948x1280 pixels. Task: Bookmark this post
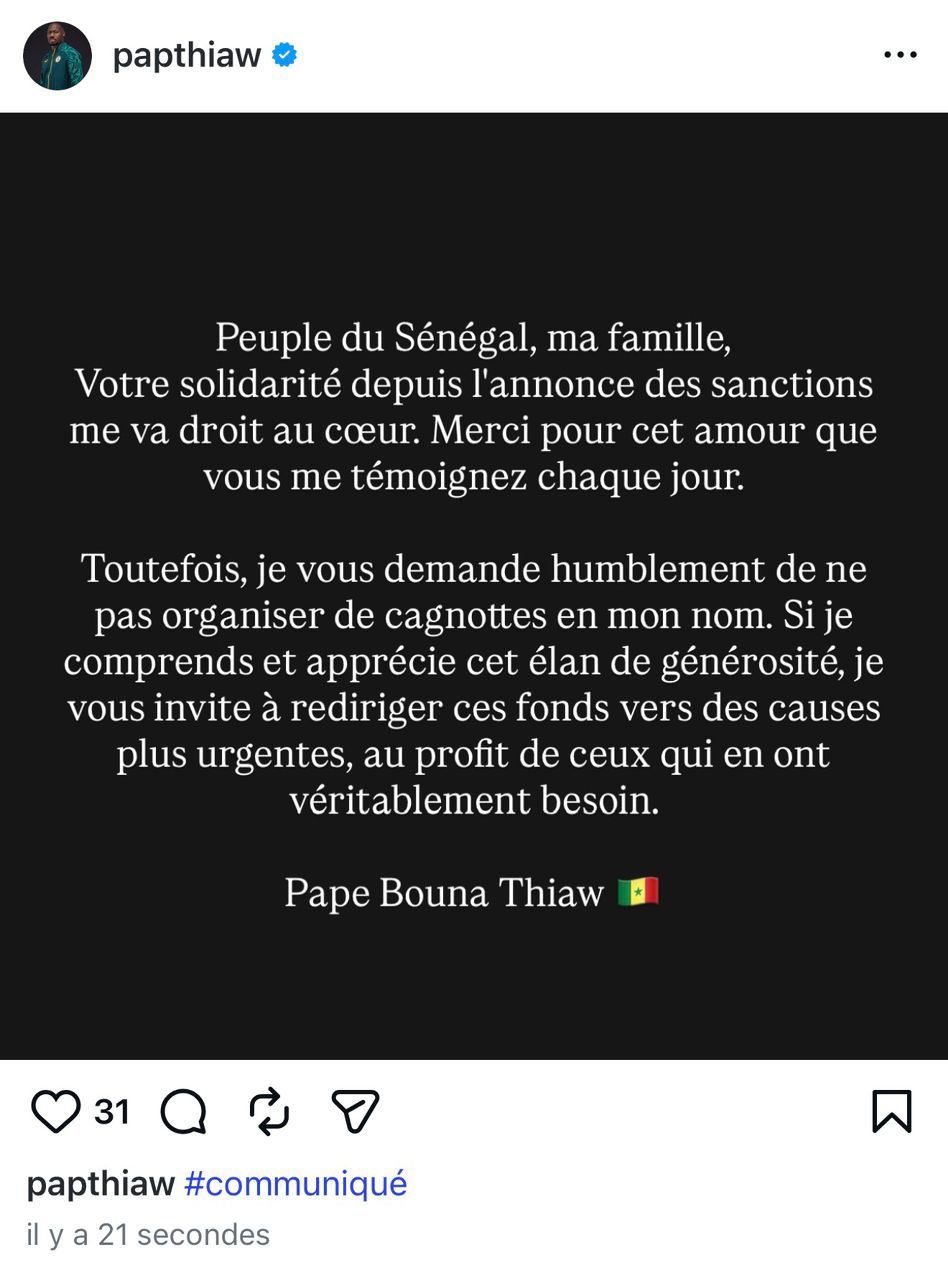click(891, 1111)
